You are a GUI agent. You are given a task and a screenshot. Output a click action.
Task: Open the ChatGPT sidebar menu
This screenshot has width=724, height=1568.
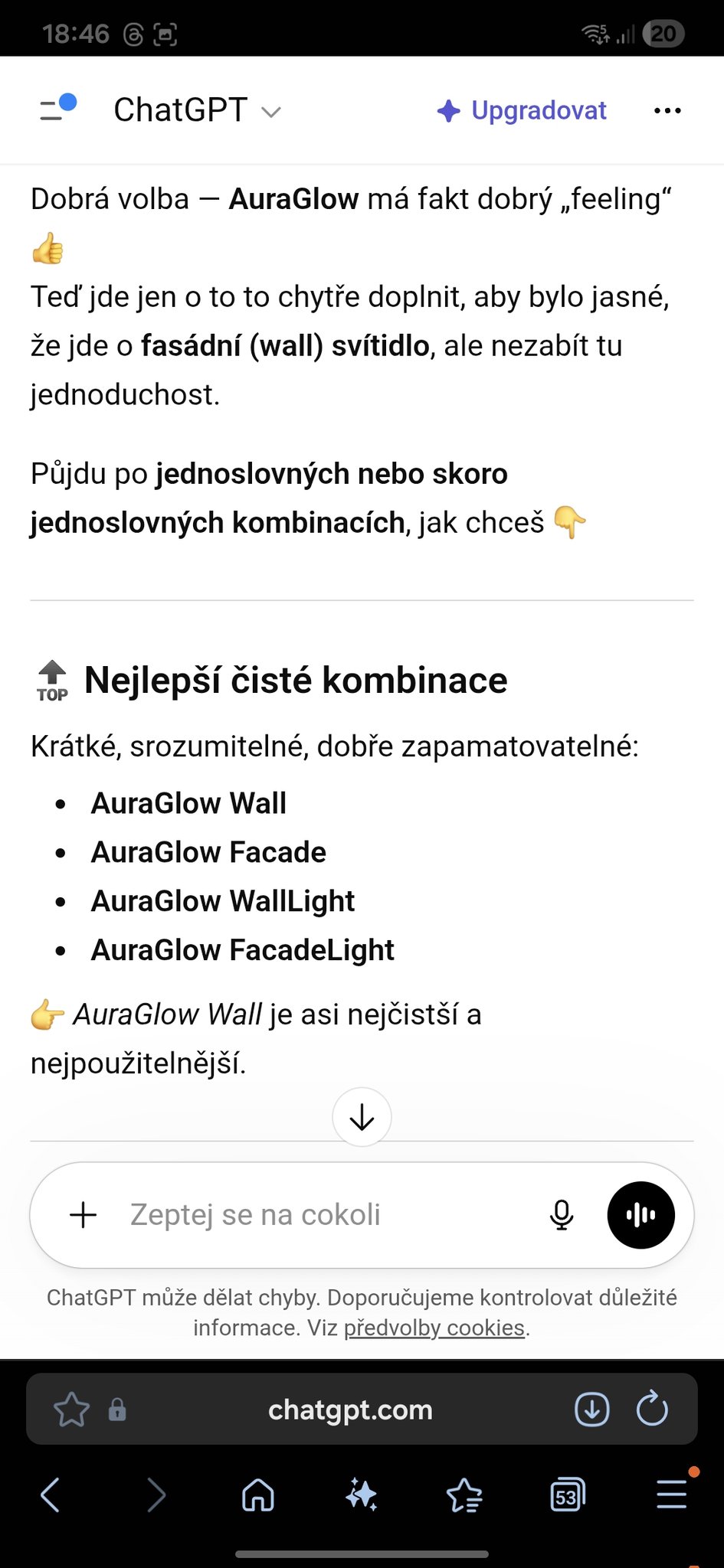tap(55, 109)
